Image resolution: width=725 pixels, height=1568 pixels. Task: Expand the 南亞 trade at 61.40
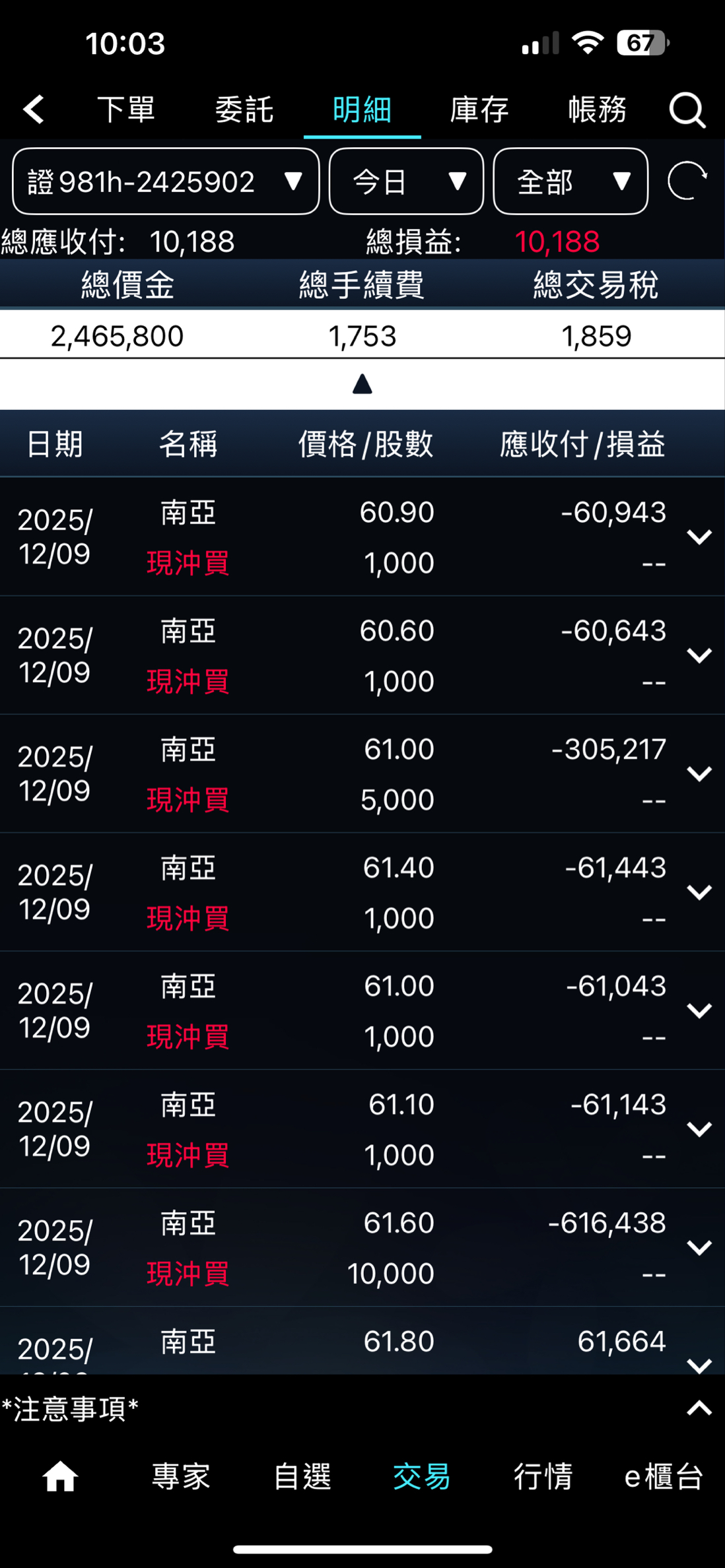click(699, 892)
